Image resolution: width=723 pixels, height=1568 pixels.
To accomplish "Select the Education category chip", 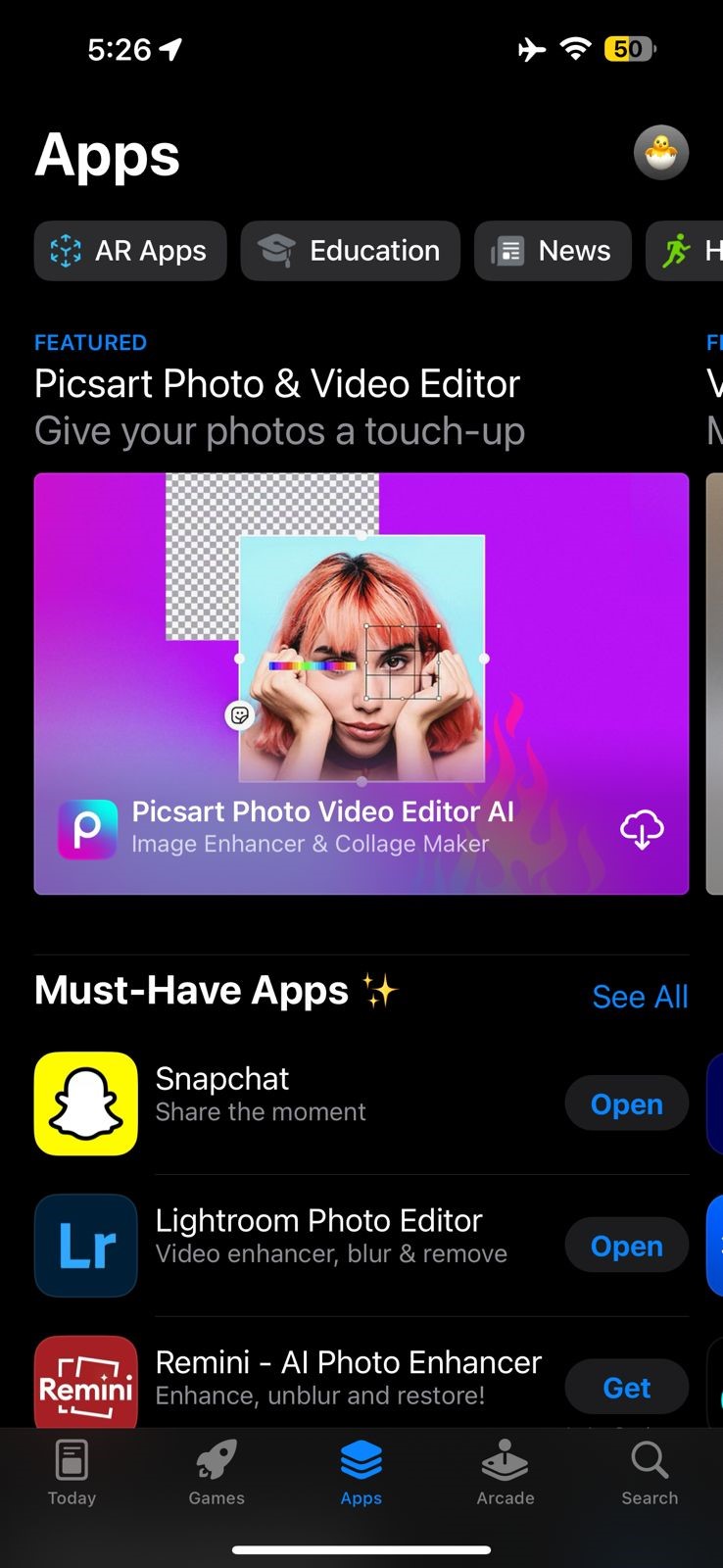I will click(x=350, y=251).
